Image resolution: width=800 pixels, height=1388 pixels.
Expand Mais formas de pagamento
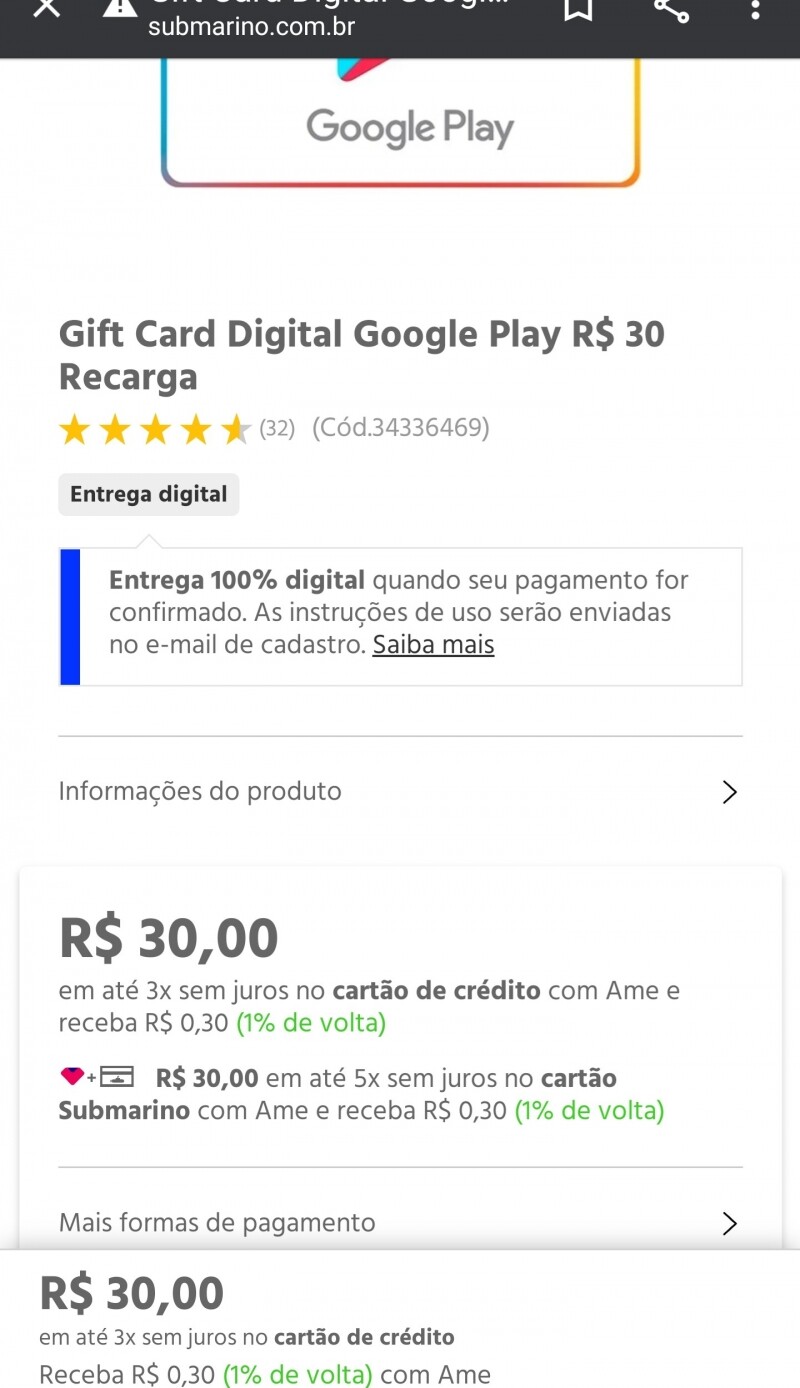(400, 1222)
